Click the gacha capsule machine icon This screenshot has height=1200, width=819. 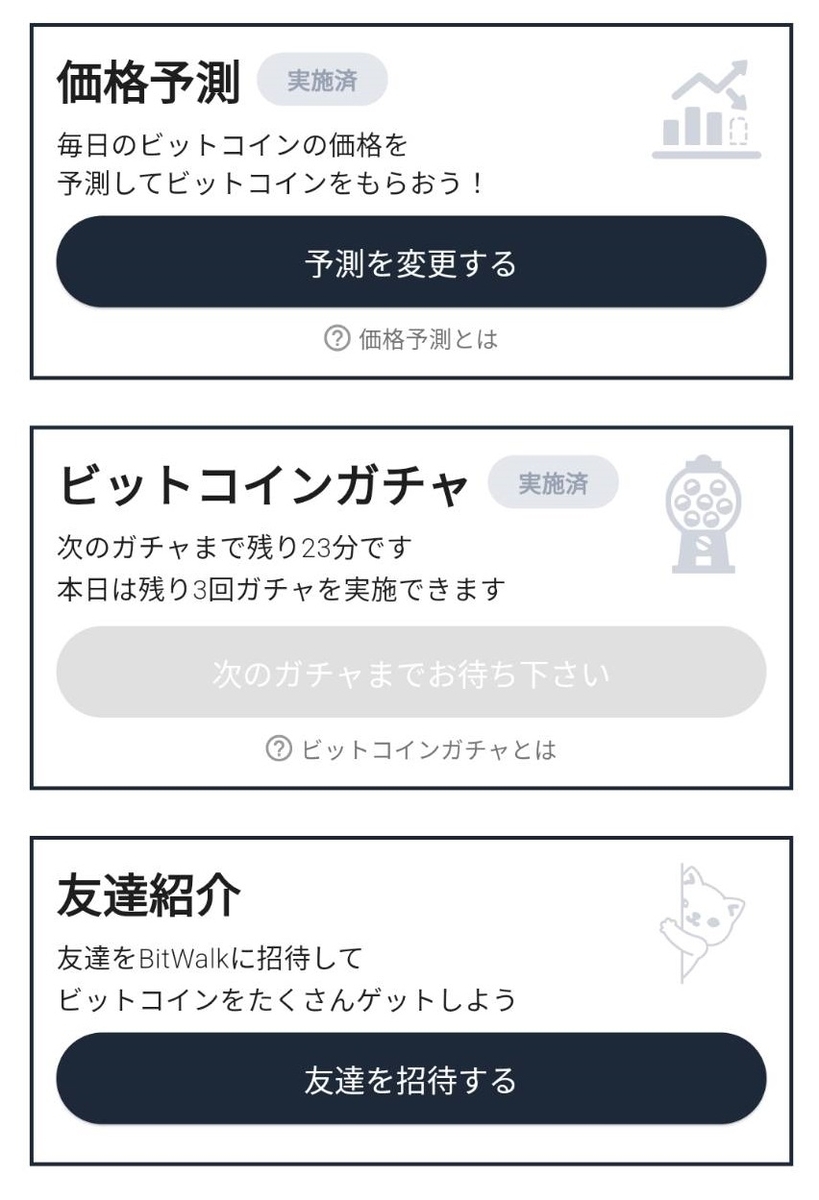704,515
